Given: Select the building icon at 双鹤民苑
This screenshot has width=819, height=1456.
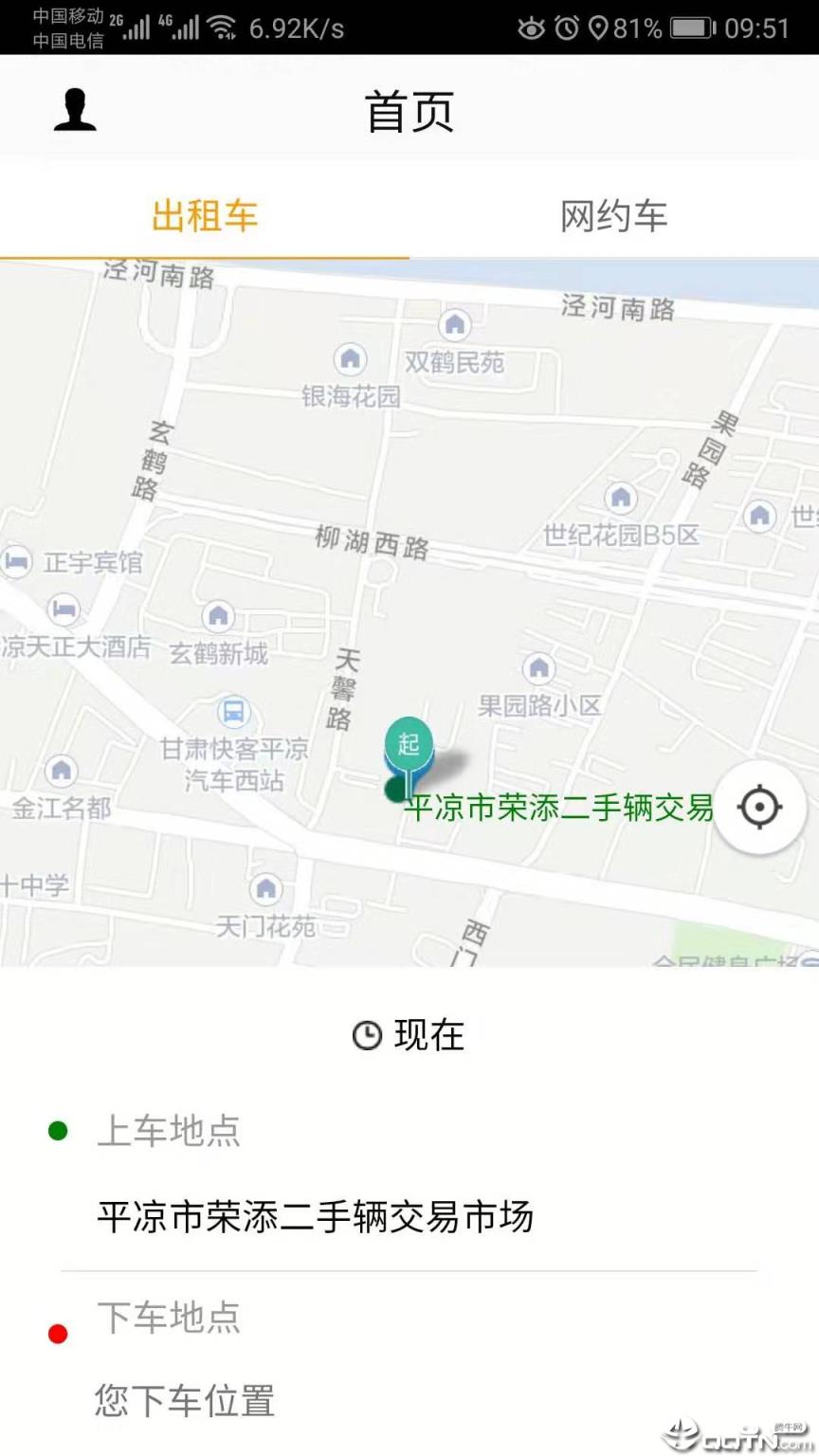Looking at the screenshot, I should 456,326.
